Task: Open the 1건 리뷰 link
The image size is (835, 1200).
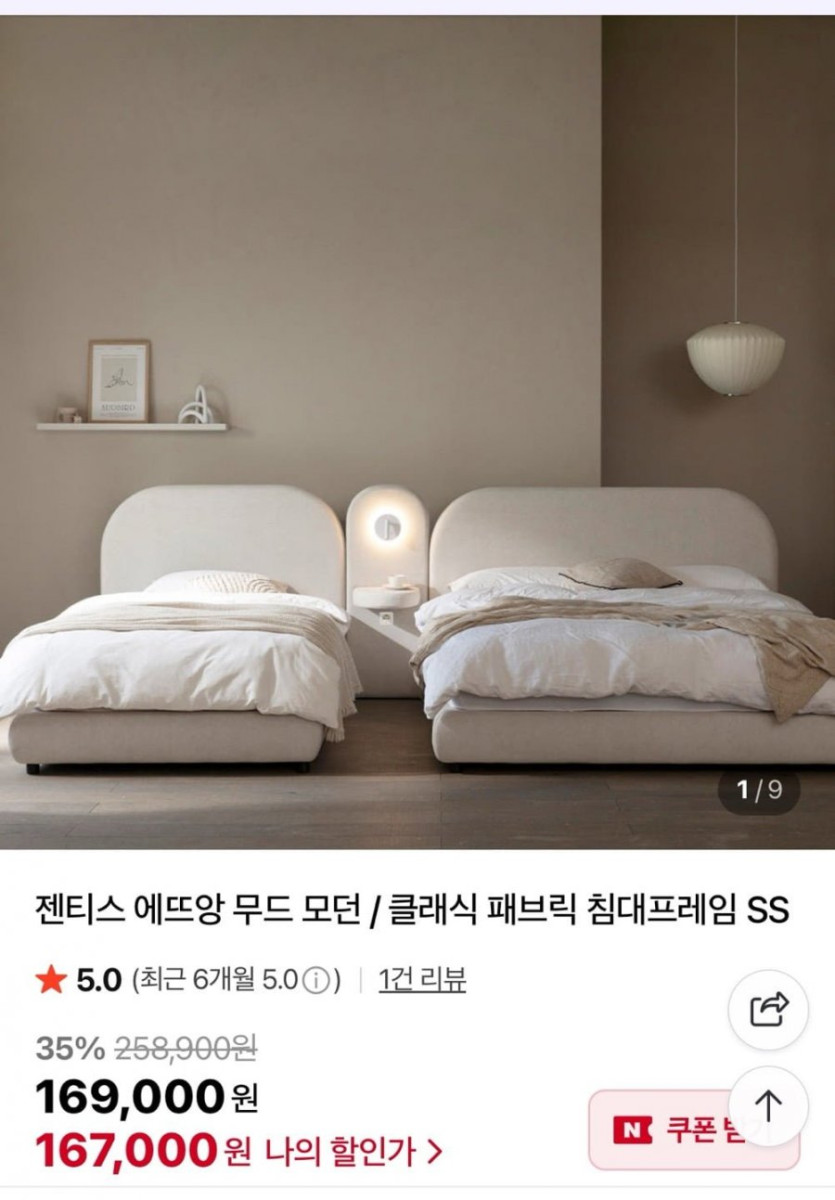Action: [x=422, y=979]
